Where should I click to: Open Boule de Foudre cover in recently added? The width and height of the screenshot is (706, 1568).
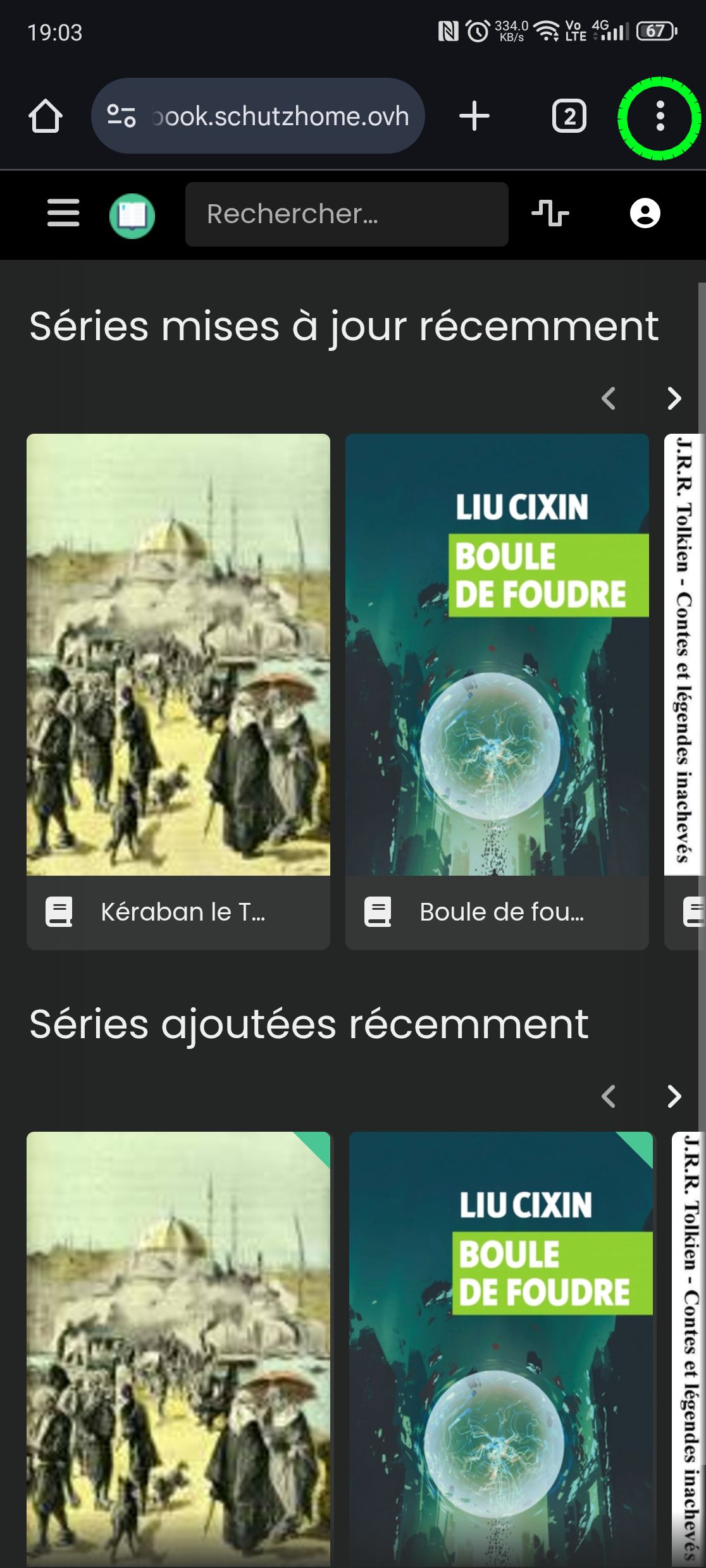[501, 1347]
